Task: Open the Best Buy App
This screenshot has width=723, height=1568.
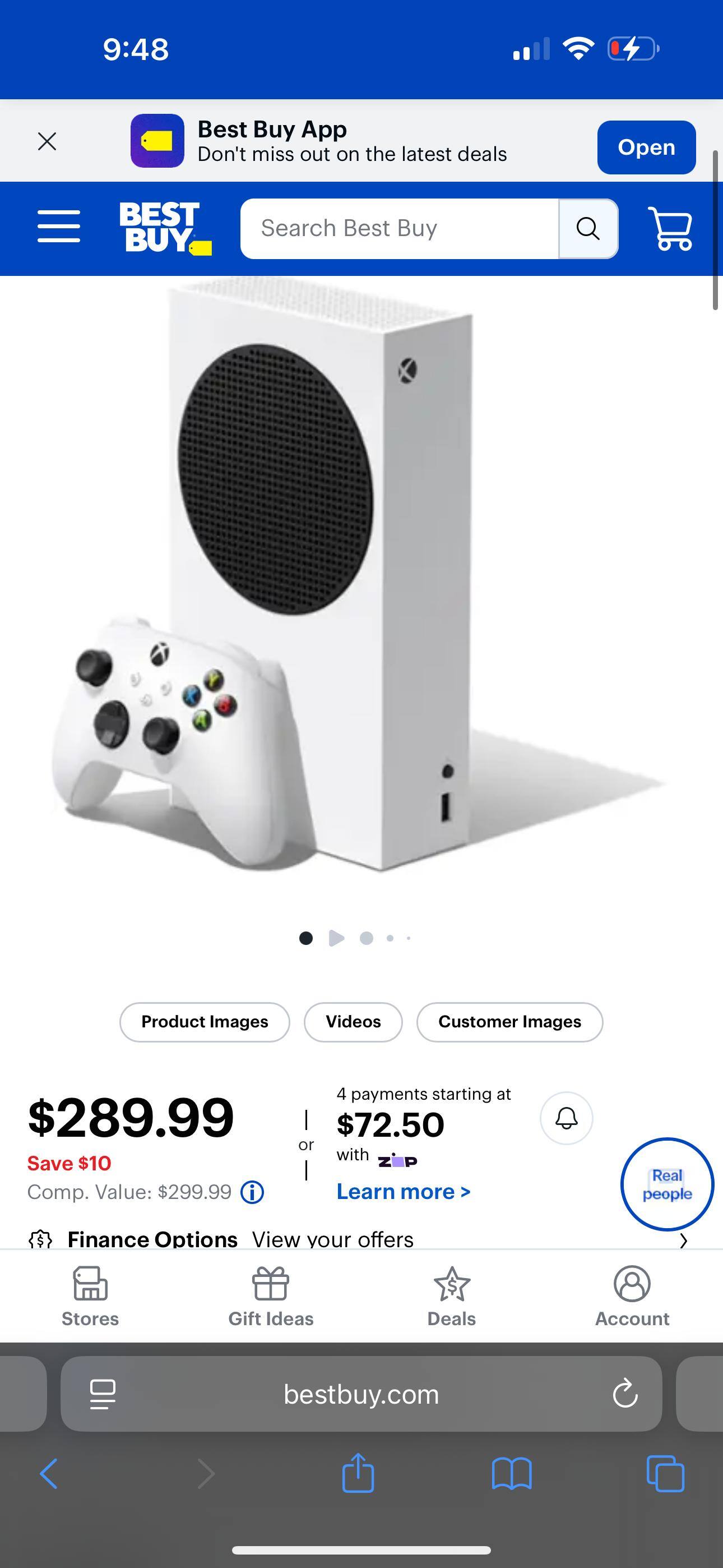Action: tap(646, 147)
